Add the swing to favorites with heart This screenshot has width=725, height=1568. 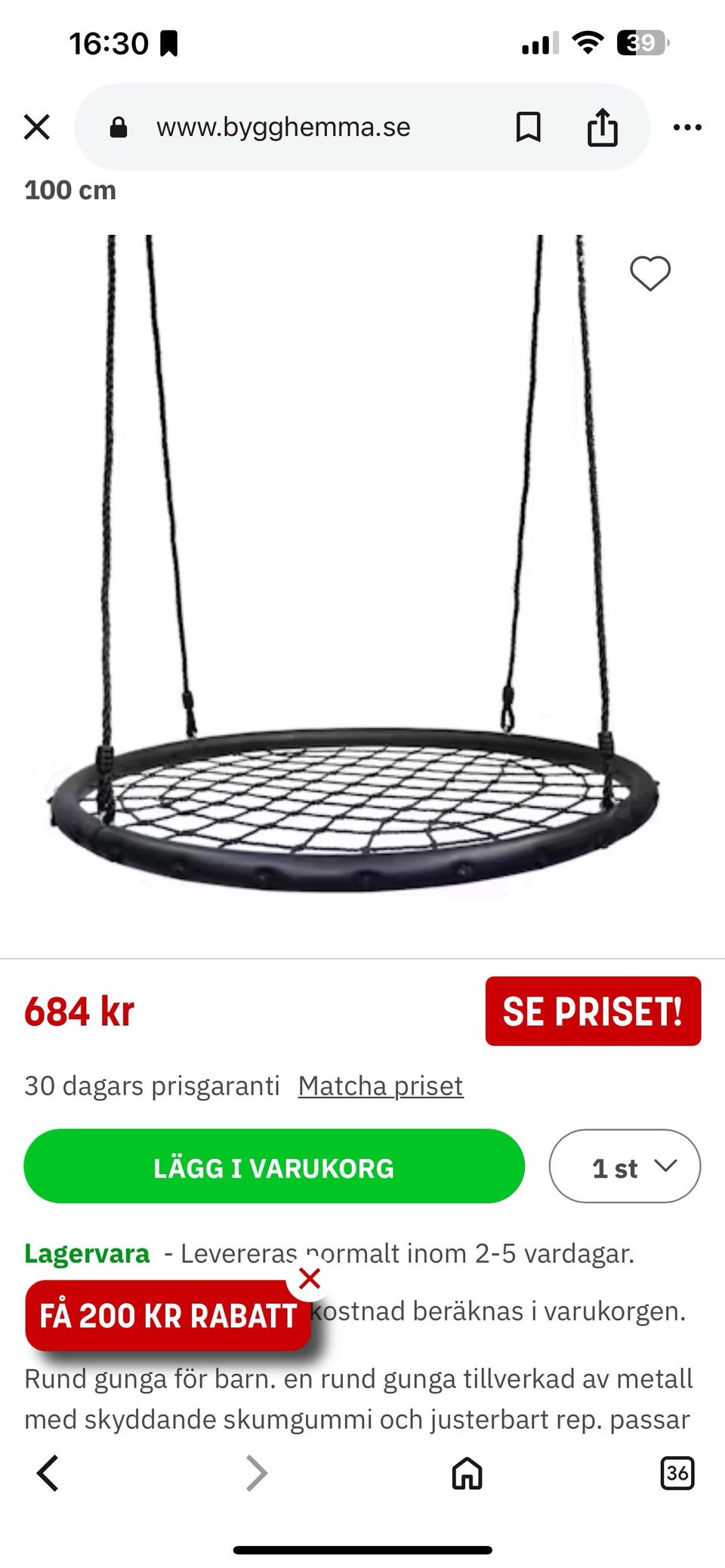[x=650, y=273]
